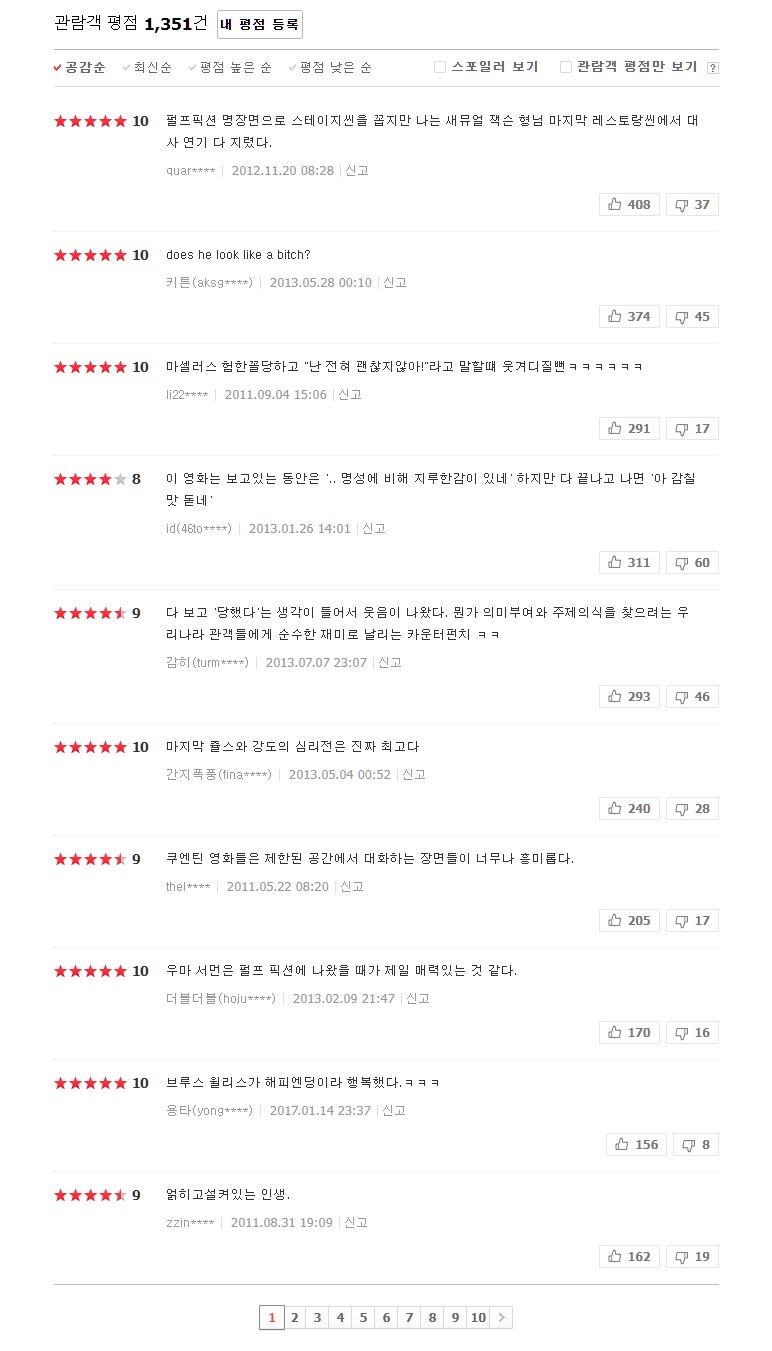Jump to page 10 of reviews

478,1317
